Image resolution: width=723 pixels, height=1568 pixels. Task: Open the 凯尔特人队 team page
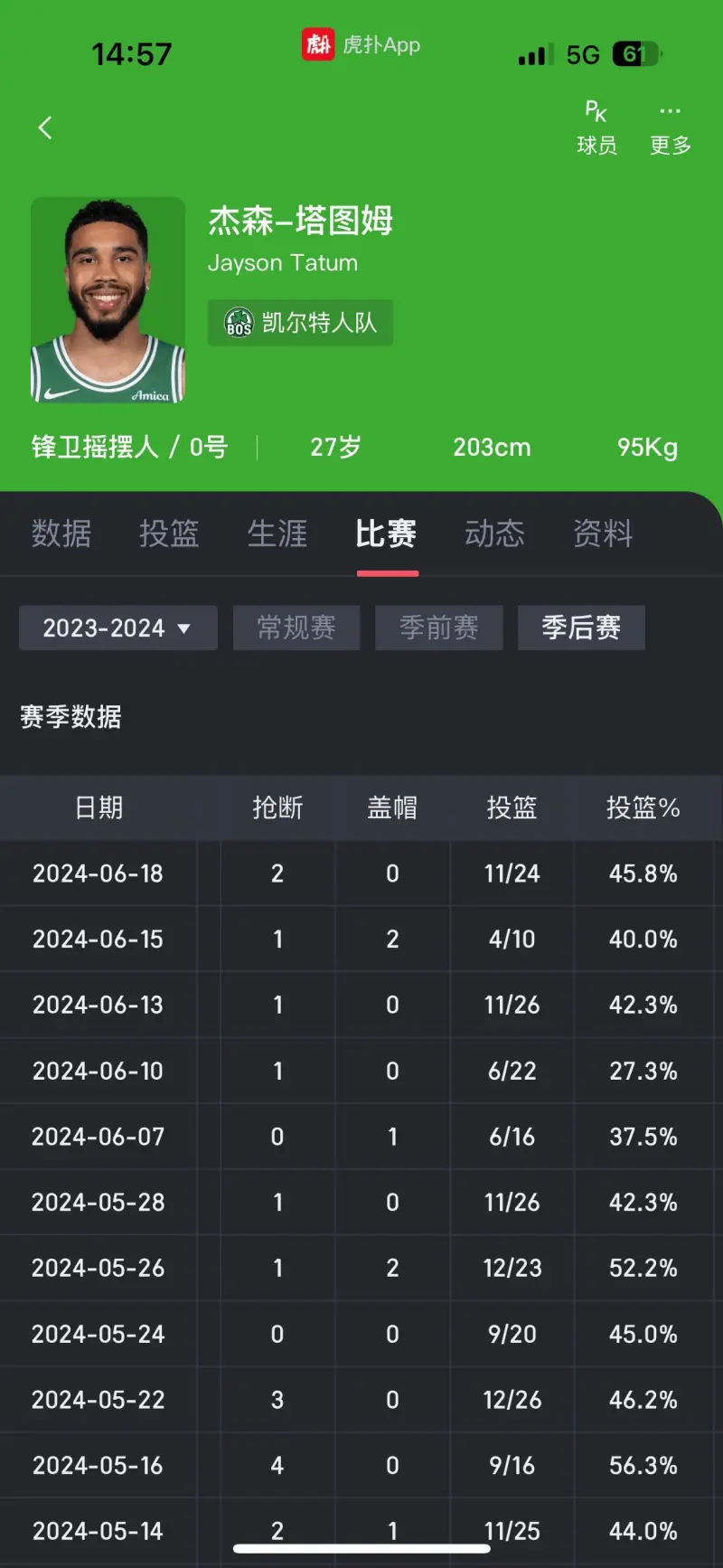coord(300,323)
